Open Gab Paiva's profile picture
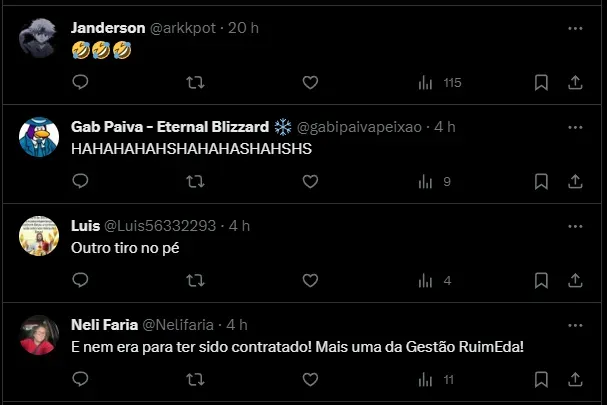This screenshot has width=607, height=405. click(39, 137)
